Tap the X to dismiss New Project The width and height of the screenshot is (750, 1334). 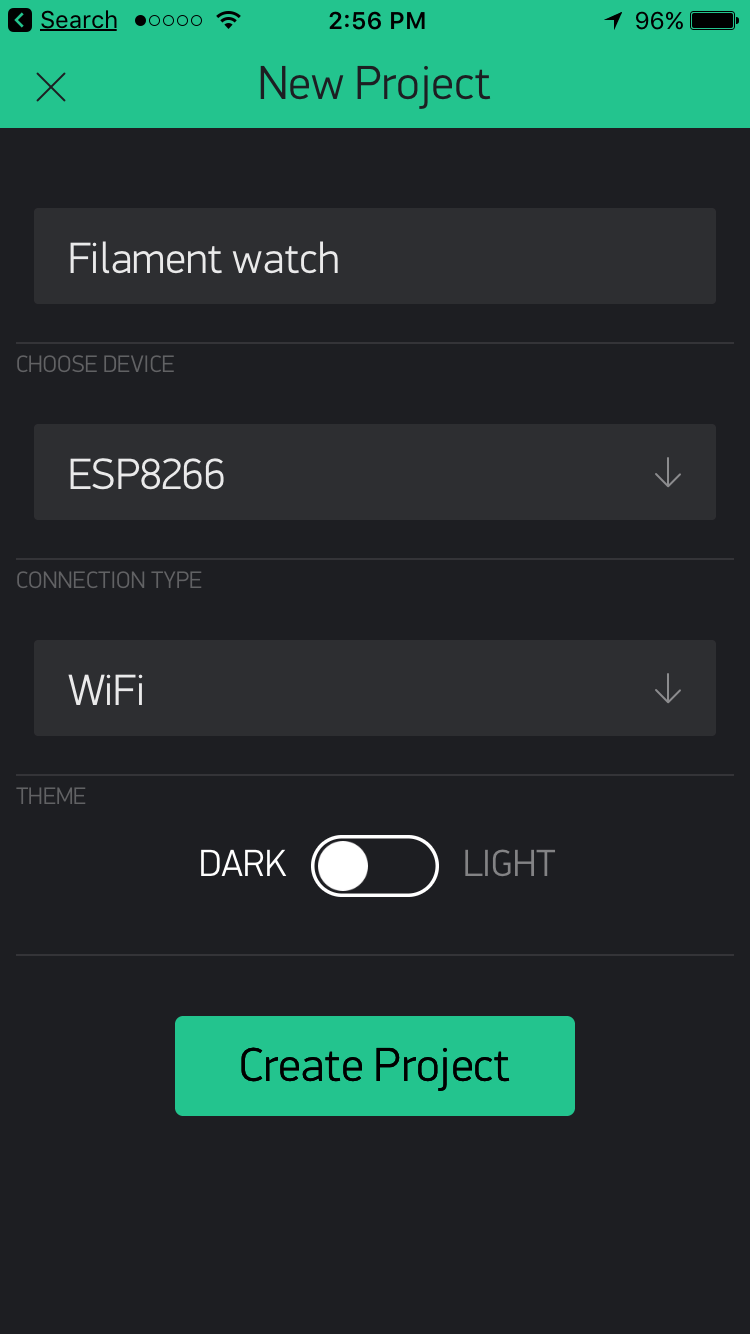51,87
